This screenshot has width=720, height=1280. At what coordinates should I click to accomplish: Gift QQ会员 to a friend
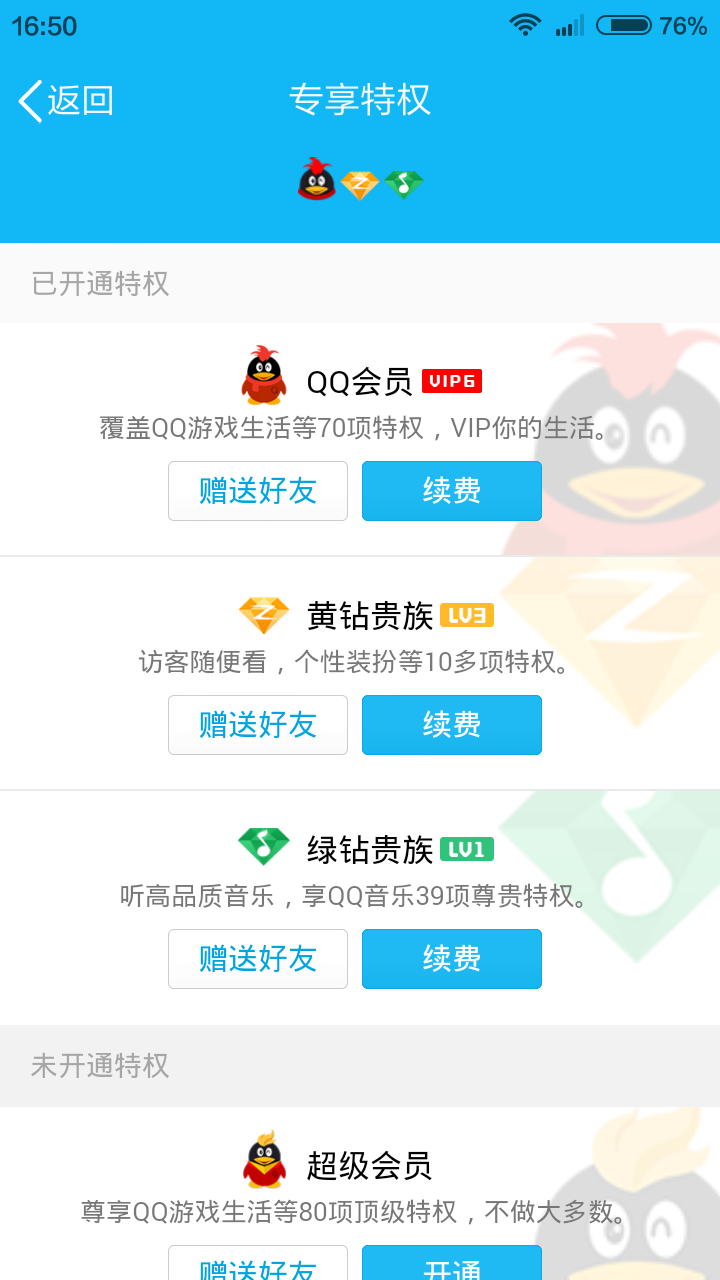tap(258, 491)
